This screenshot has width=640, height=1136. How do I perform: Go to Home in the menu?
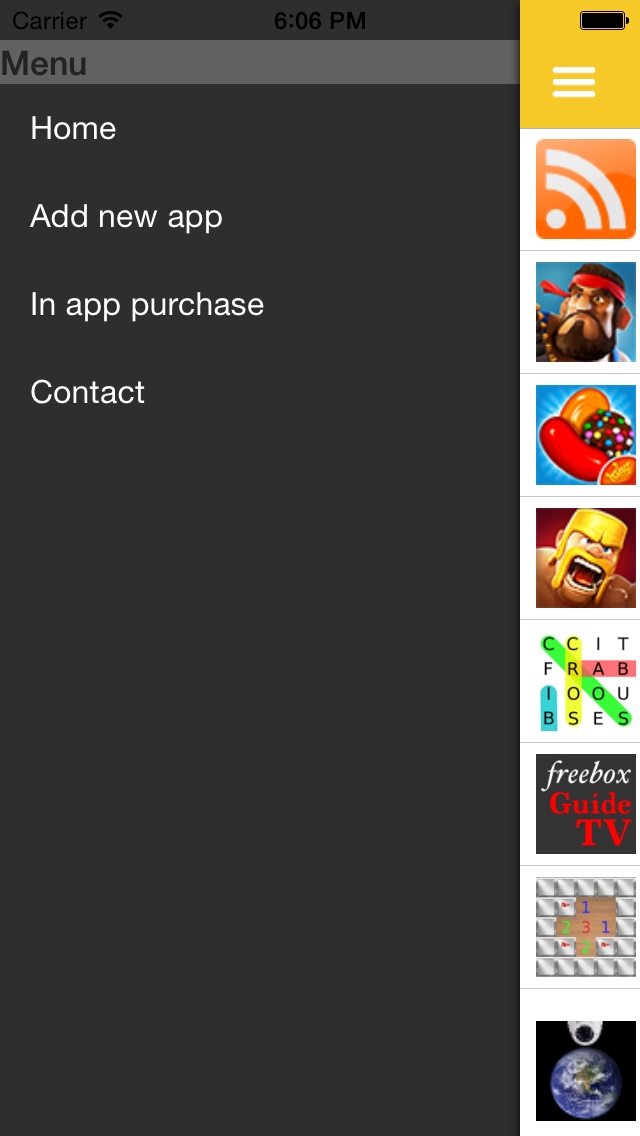click(x=73, y=128)
